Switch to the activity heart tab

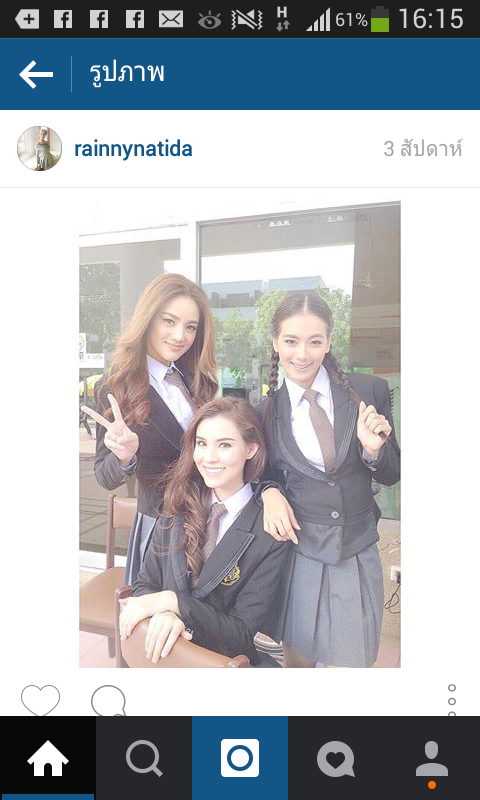(x=336, y=758)
